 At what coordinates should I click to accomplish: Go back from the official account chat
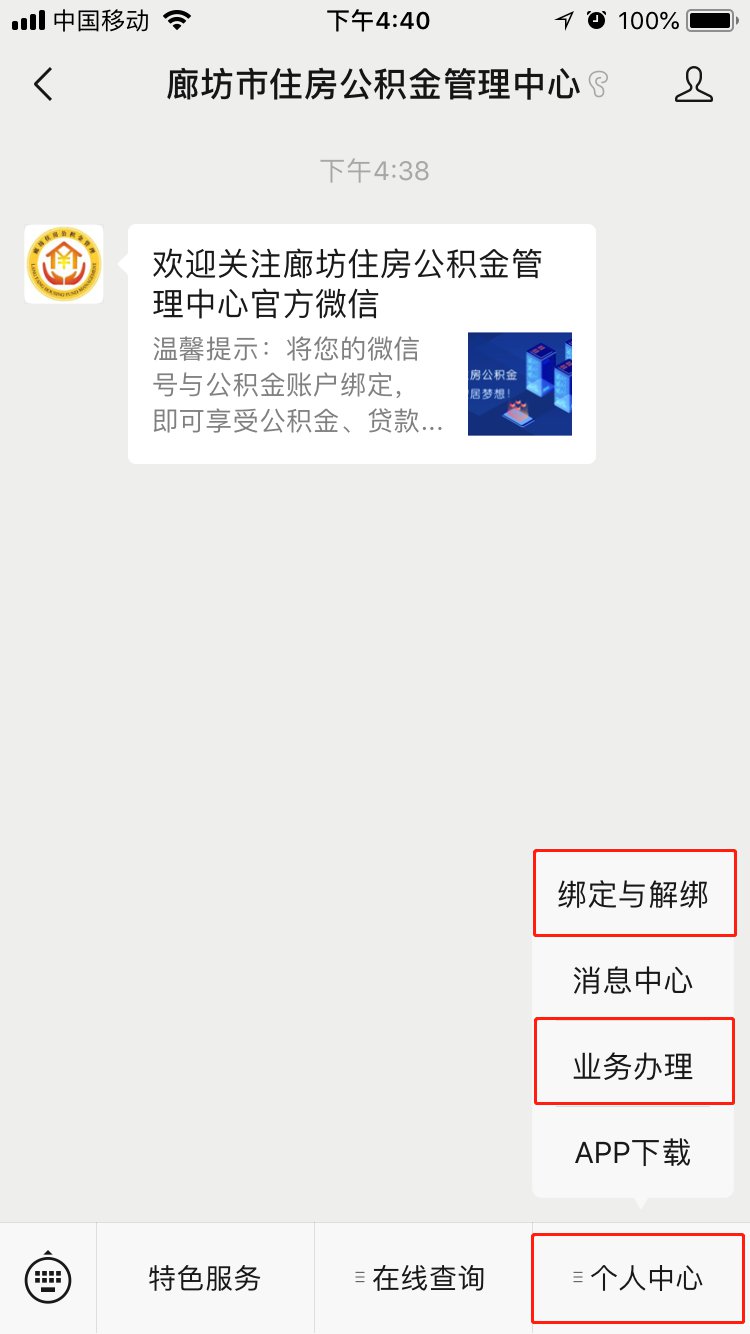(43, 85)
